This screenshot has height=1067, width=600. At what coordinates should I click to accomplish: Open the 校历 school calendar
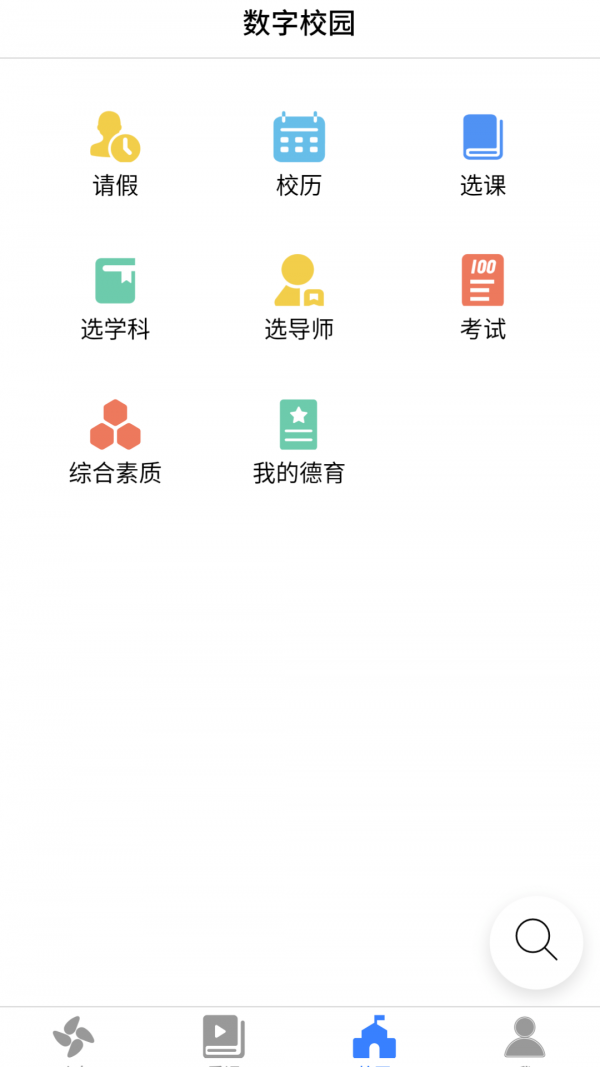pos(299,155)
